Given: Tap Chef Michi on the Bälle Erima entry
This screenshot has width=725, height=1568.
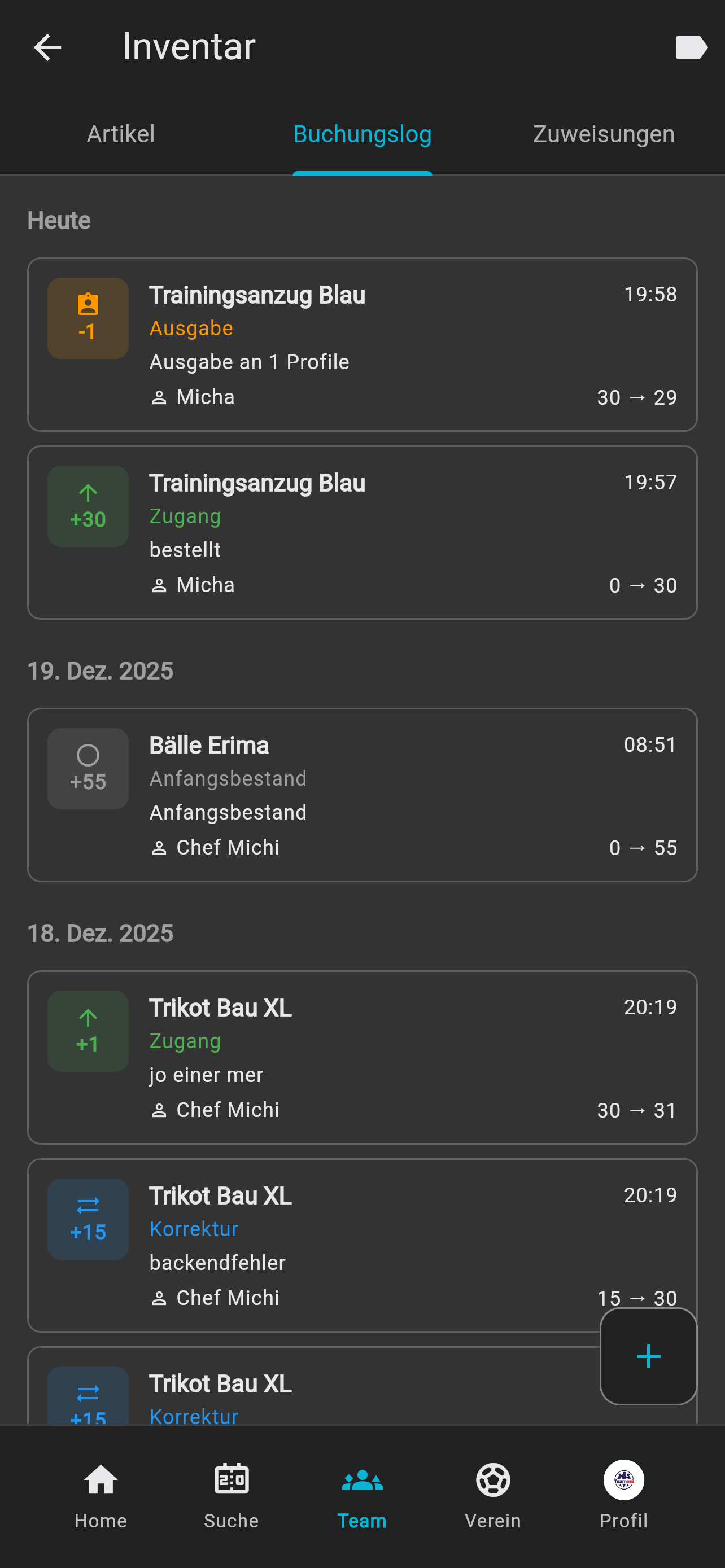Looking at the screenshot, I should (227, 847).
